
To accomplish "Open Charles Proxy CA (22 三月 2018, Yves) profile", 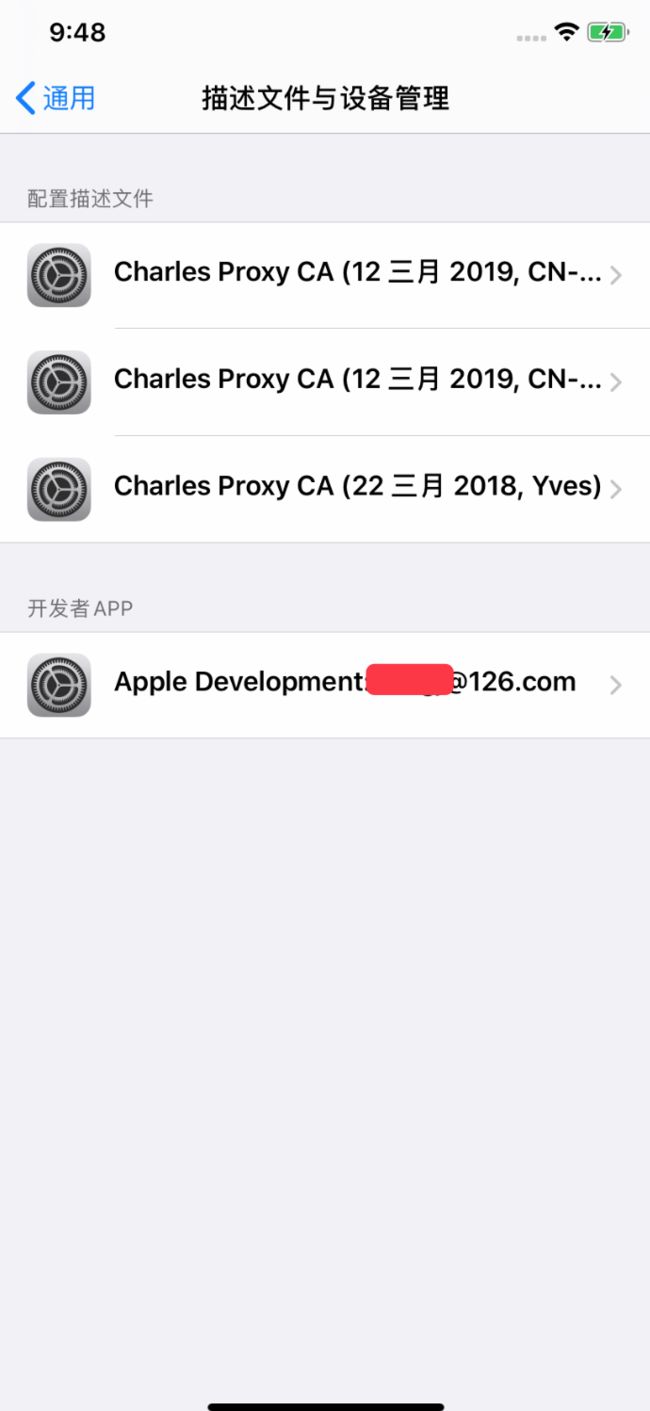I will pyautogui.click(x=325, y=489).
